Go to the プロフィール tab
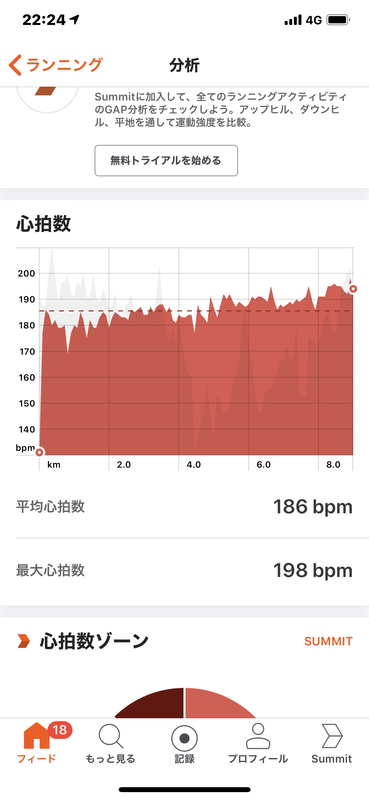This screenshot has width=369, height=800. 258,743
